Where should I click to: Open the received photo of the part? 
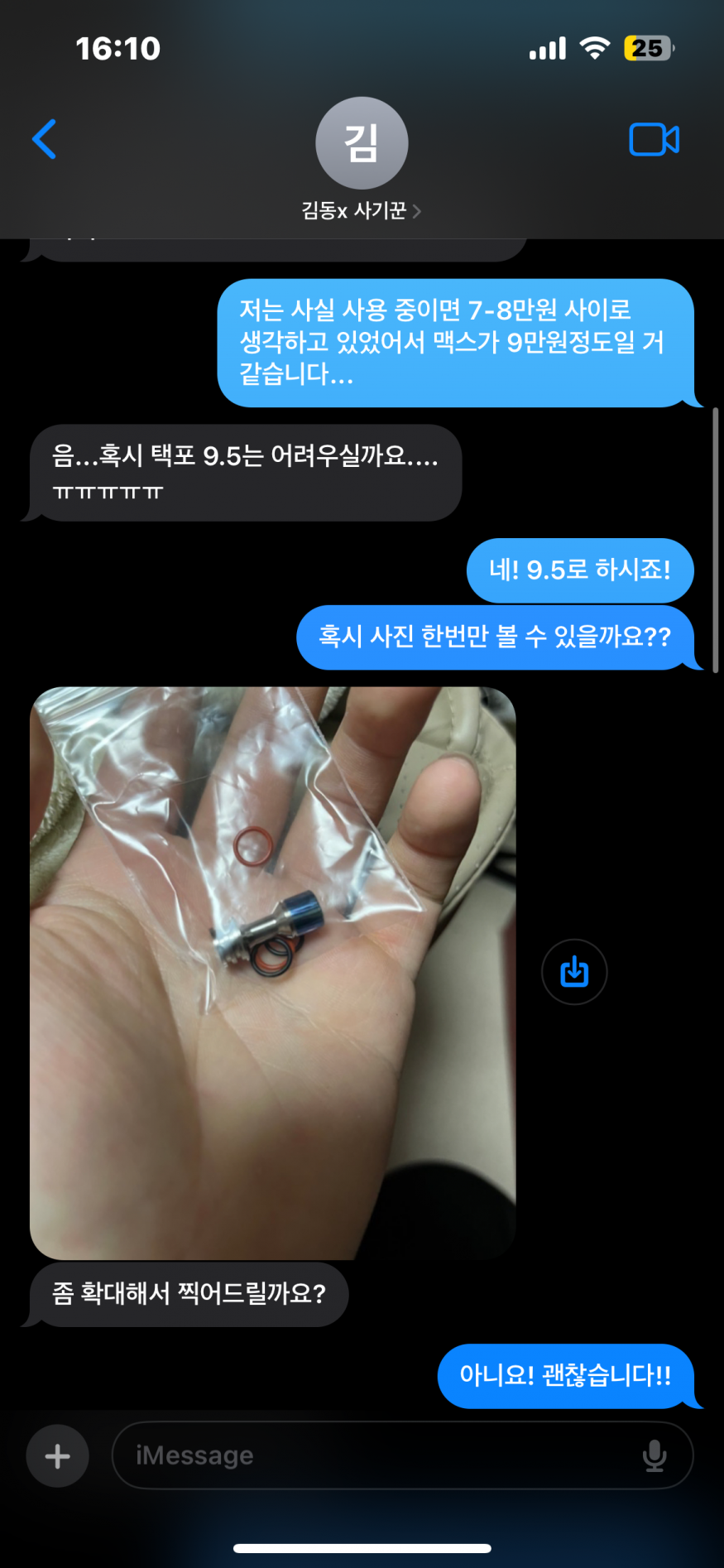point(273,973)
